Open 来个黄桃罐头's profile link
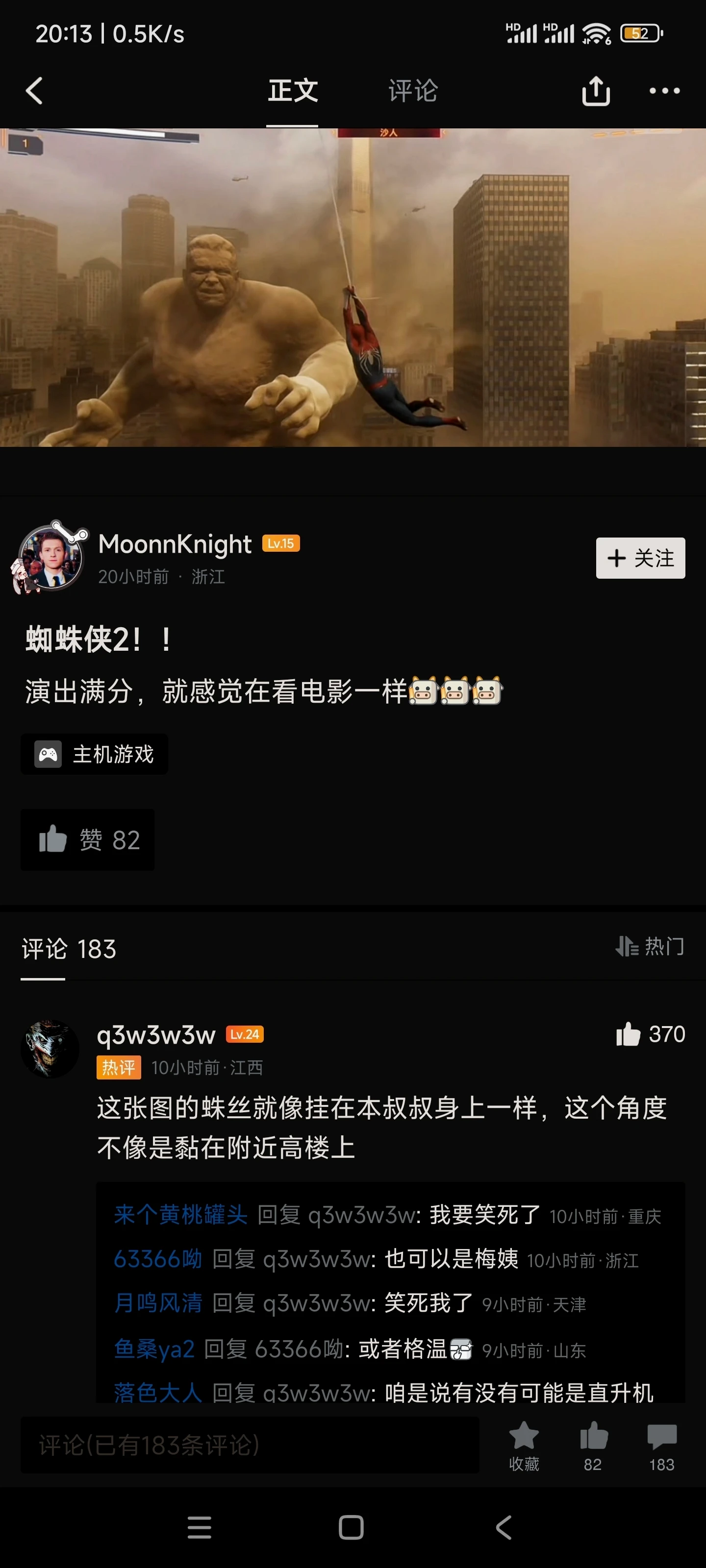The image size is (706, 1568). [x=181, y=1215]
